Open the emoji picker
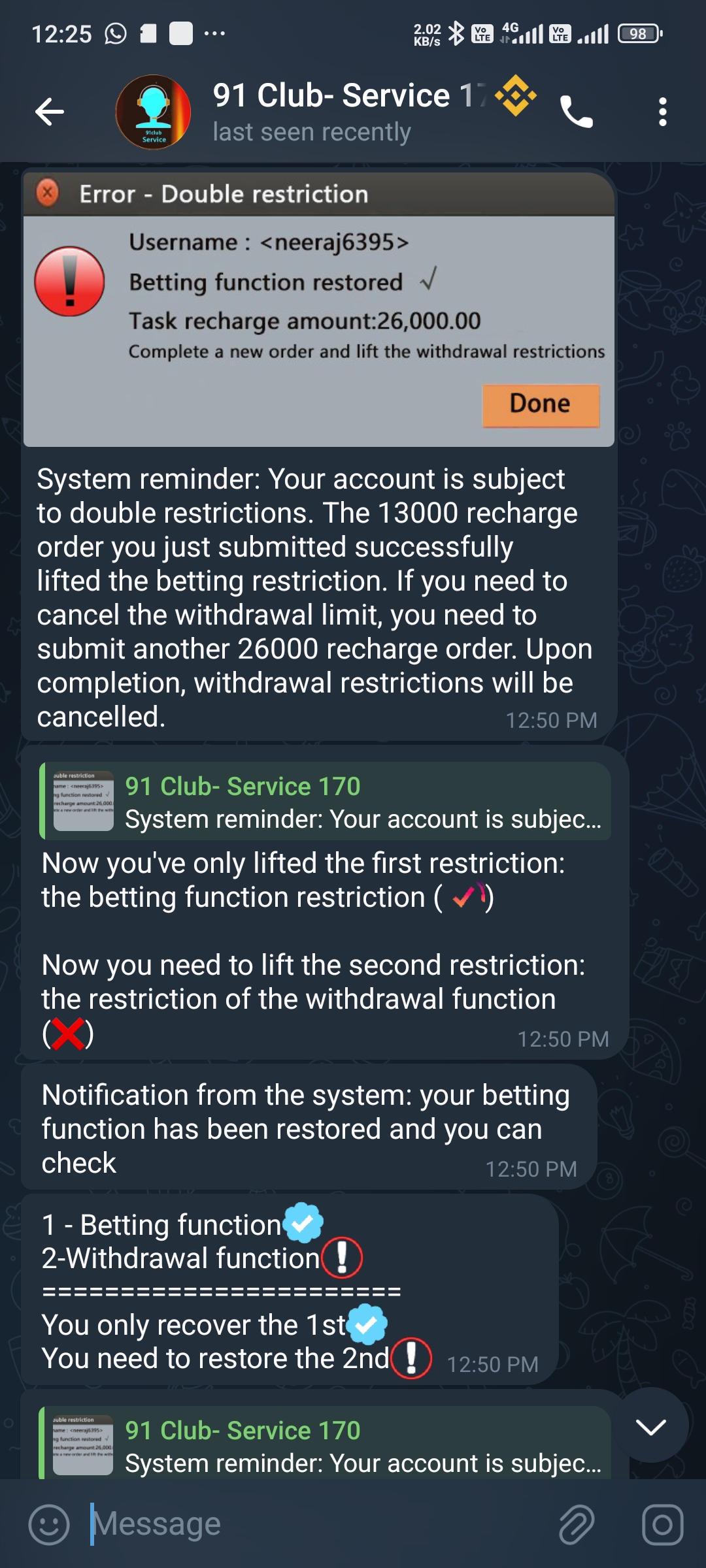The width and height of the screenshot is (706, 1568). tap(49, 1525)
